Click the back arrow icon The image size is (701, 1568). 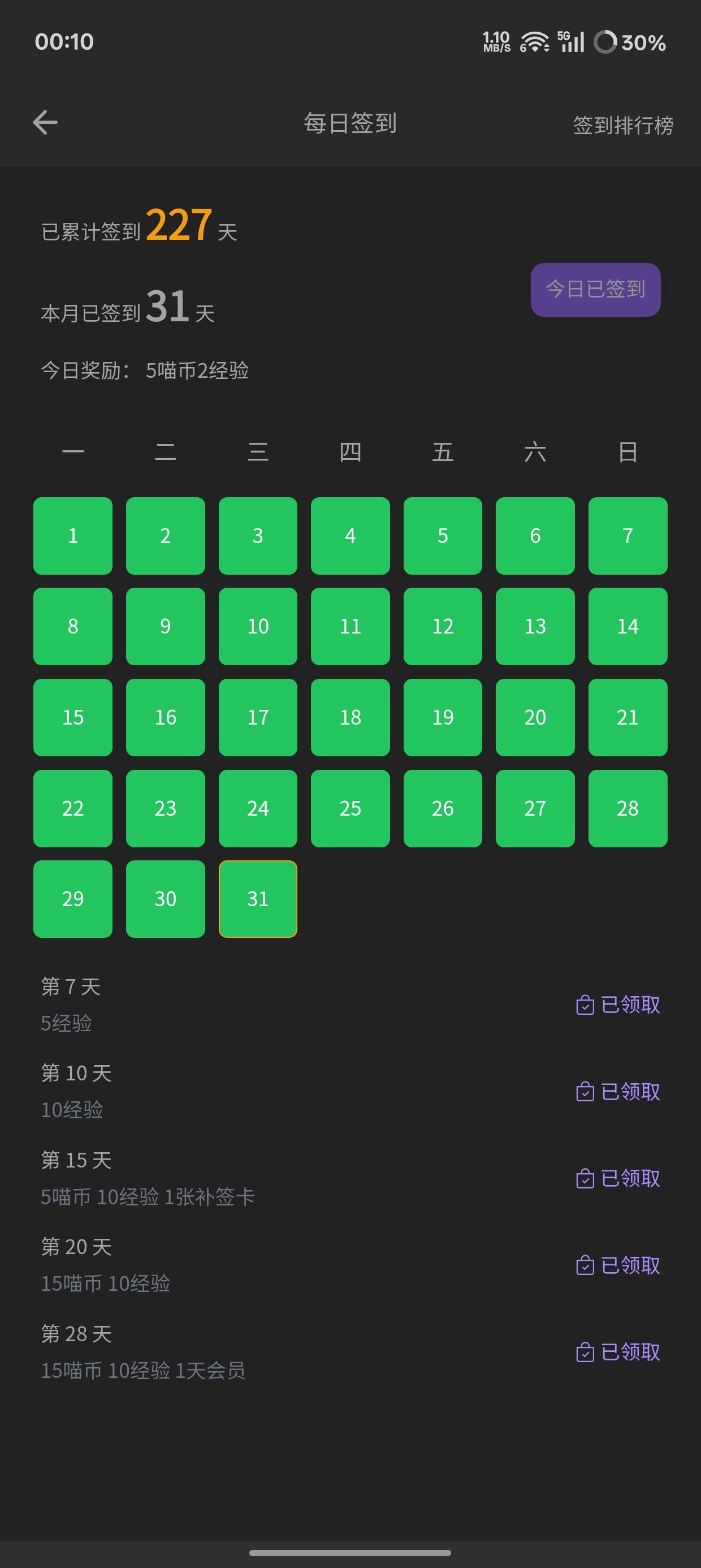click(x=46, y=123)
